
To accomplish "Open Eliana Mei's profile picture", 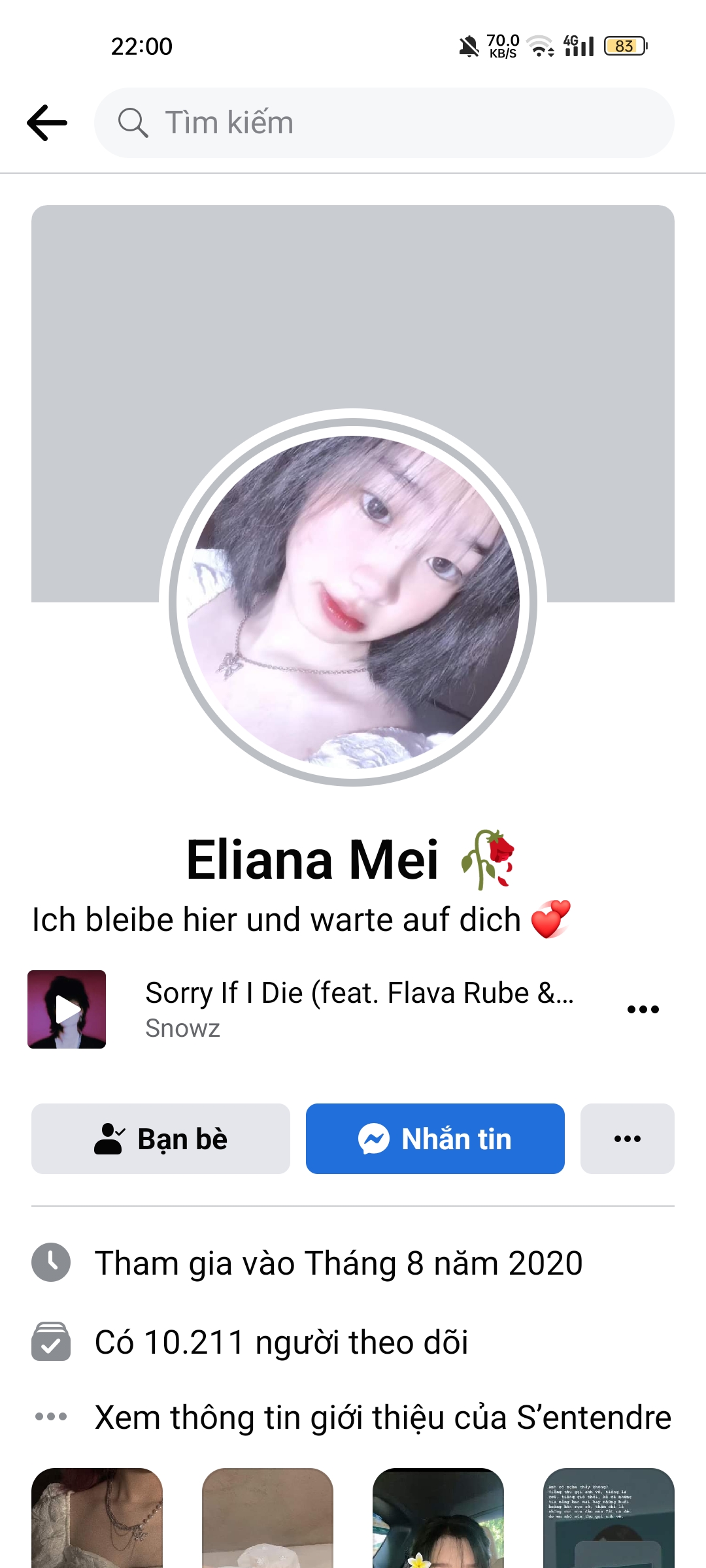I will (x=353, y=598).
